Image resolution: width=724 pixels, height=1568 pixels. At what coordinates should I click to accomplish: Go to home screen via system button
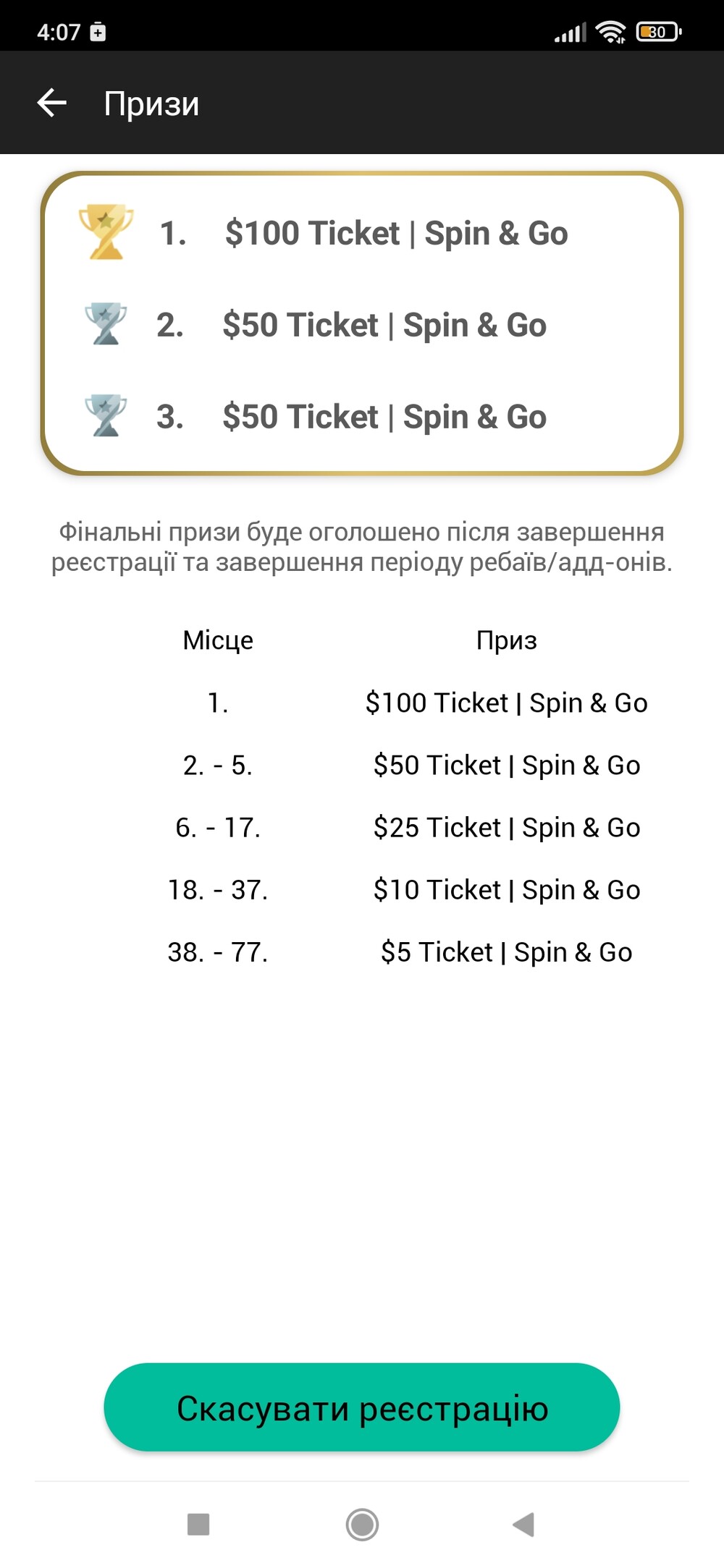tap(362, 1524)
